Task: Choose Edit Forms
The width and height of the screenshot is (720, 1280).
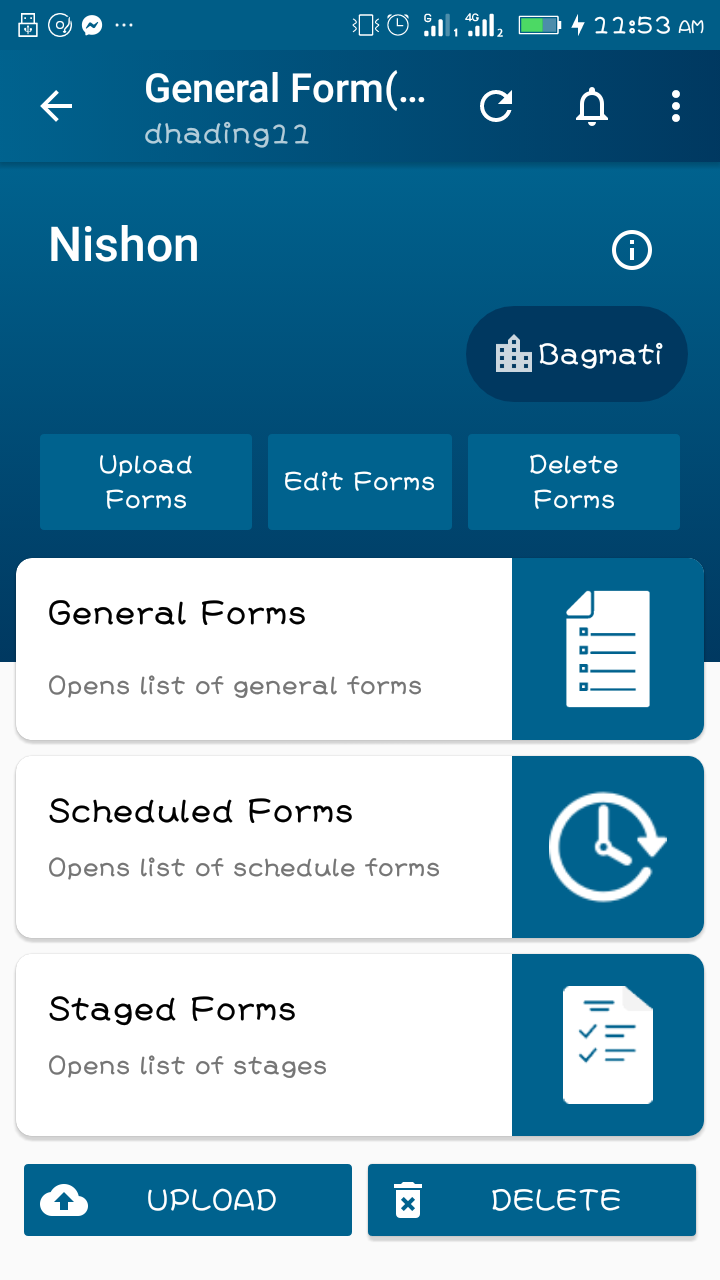Action: tap(360, 482)
